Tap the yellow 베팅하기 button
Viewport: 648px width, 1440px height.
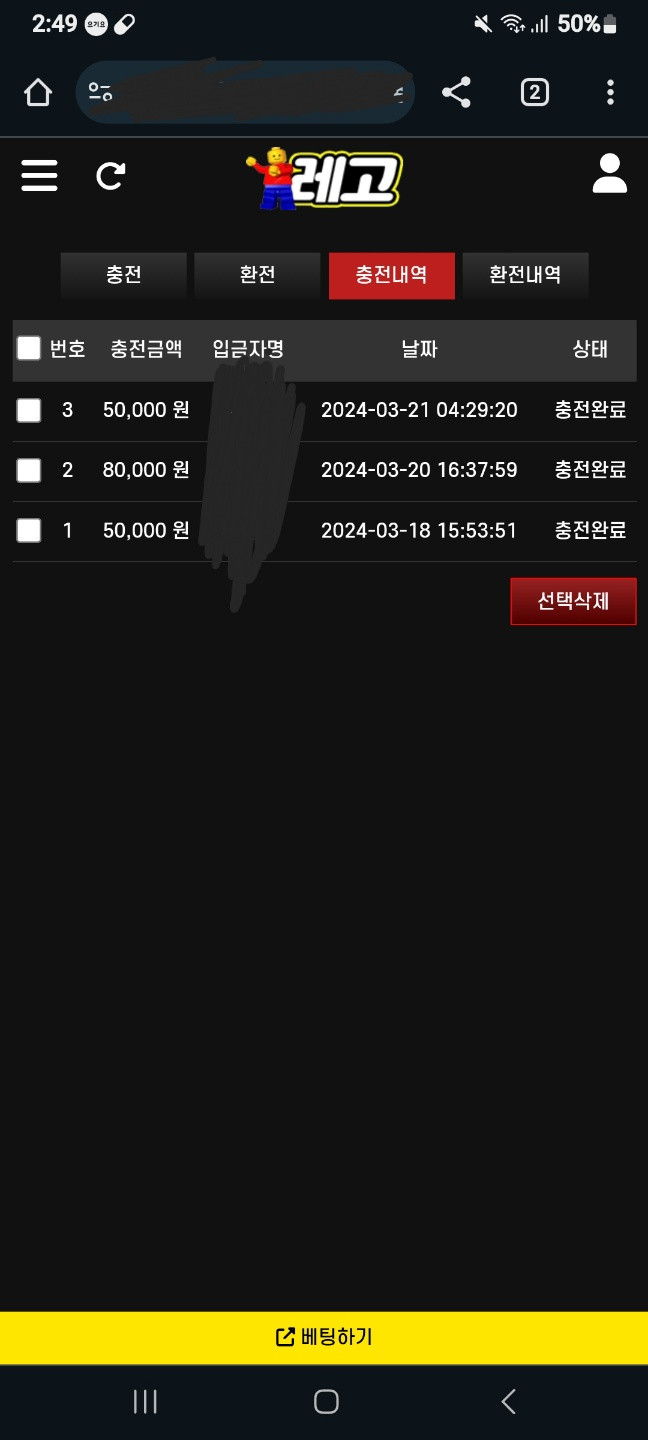(324, 1337)
